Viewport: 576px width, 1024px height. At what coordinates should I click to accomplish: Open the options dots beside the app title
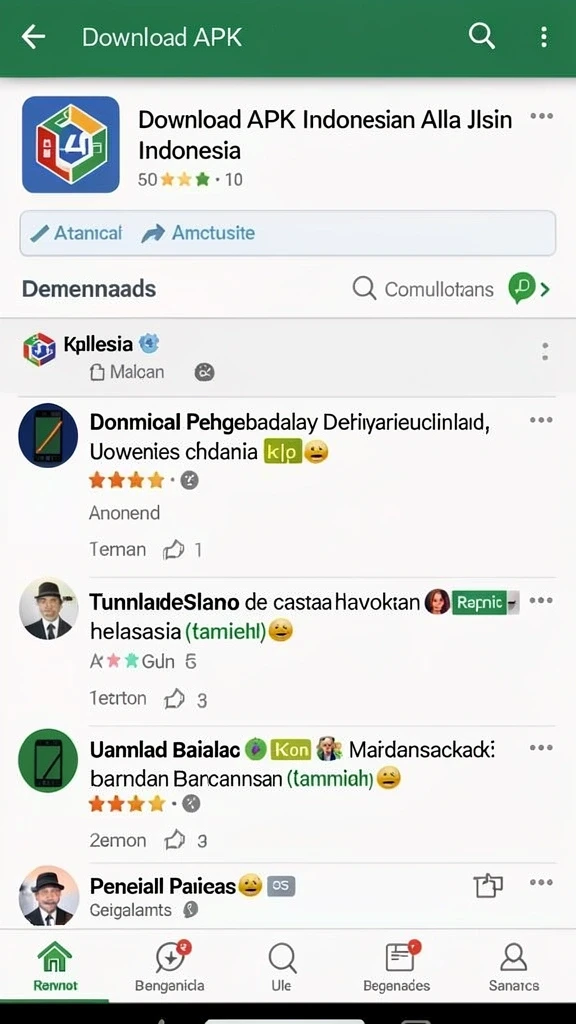coord(541,116)
